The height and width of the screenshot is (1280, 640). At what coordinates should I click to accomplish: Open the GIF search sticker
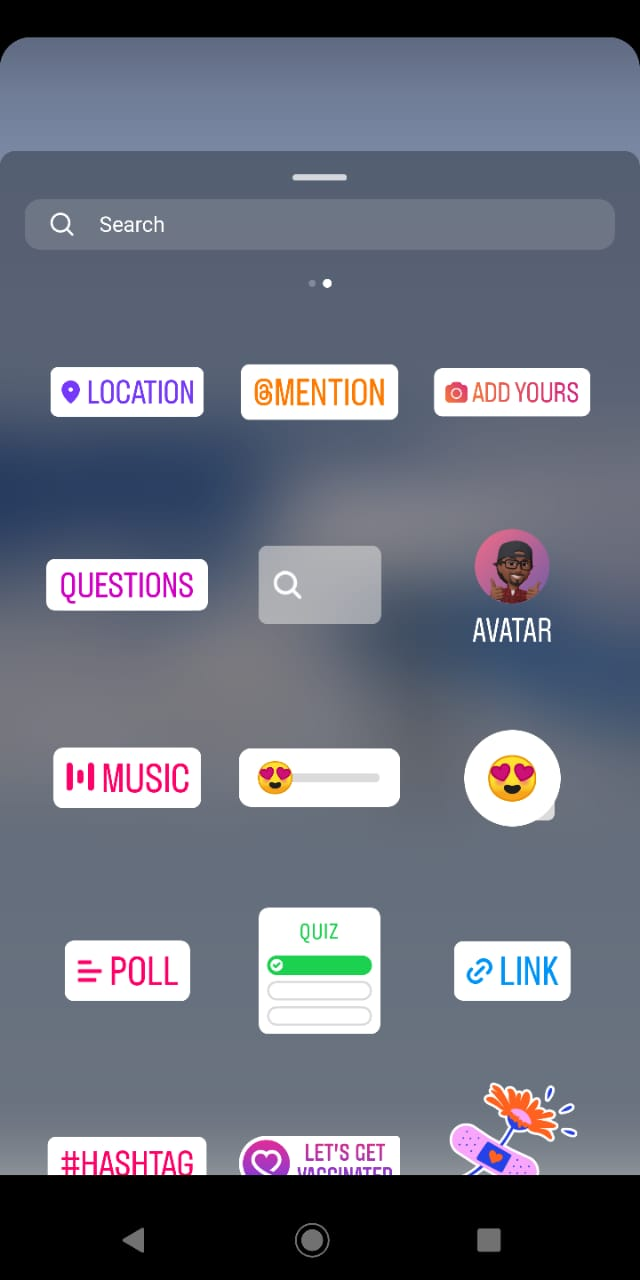tap(319, 585)
